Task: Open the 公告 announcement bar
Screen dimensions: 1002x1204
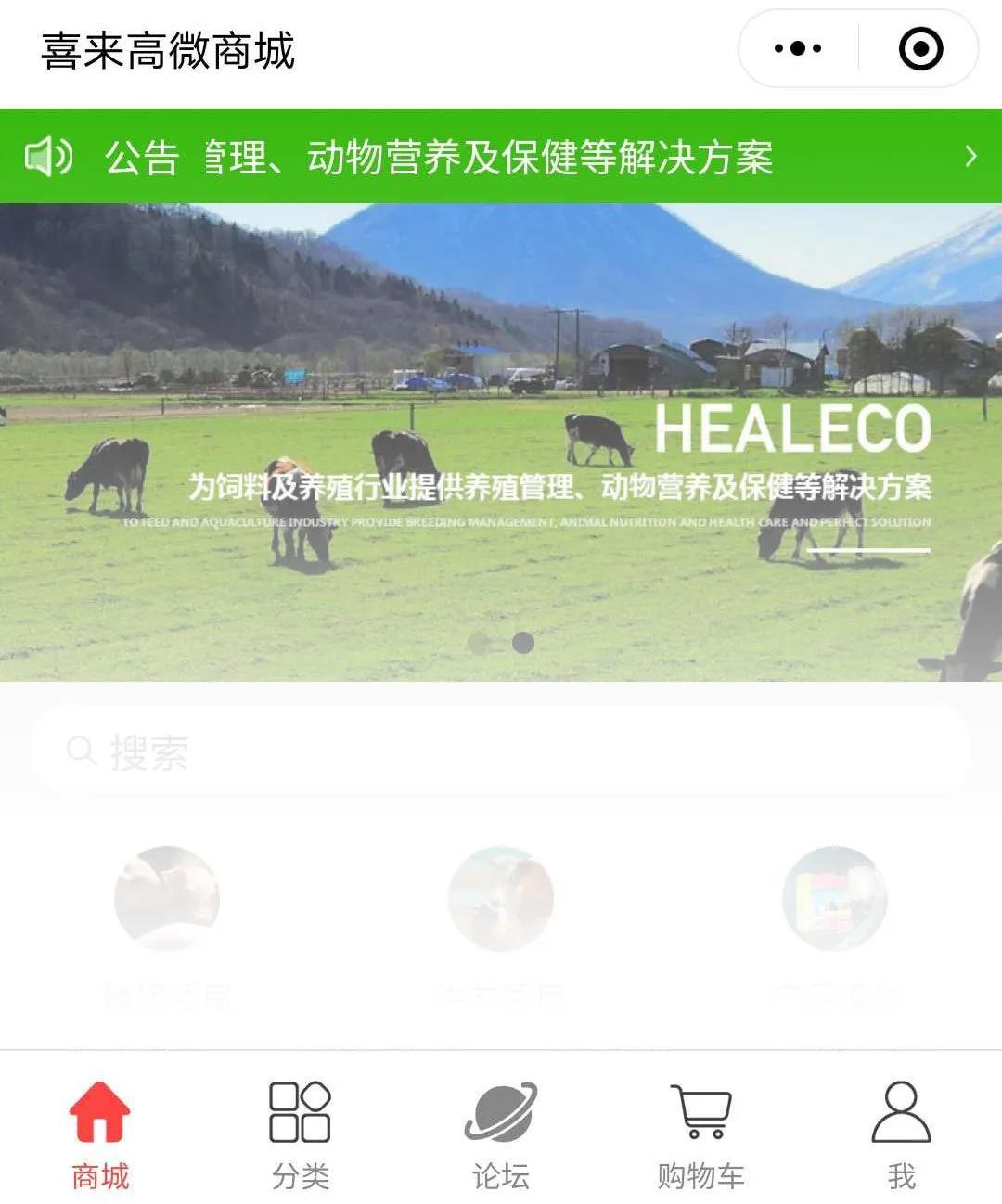Action: (x=501, y=157)
